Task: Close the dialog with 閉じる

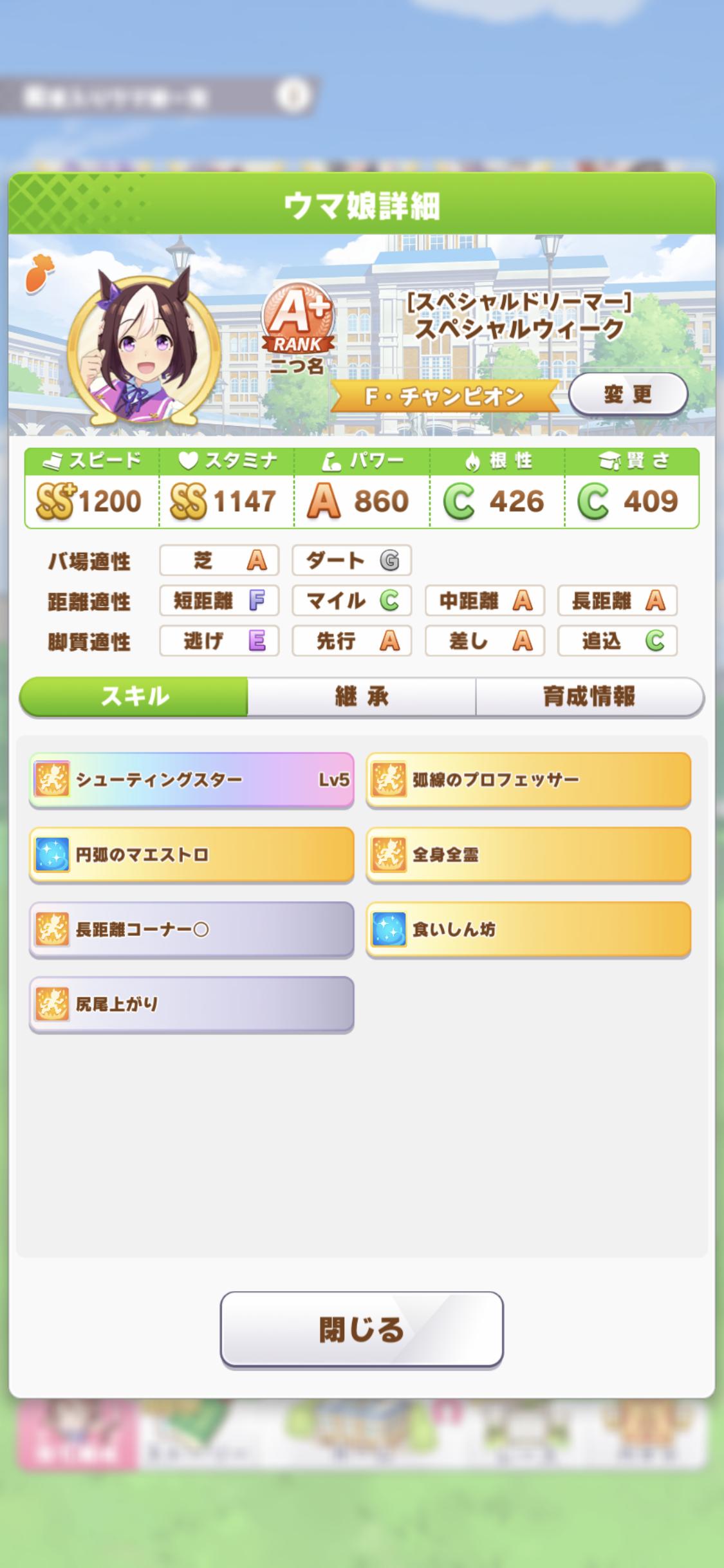Action: (361, 1328)
